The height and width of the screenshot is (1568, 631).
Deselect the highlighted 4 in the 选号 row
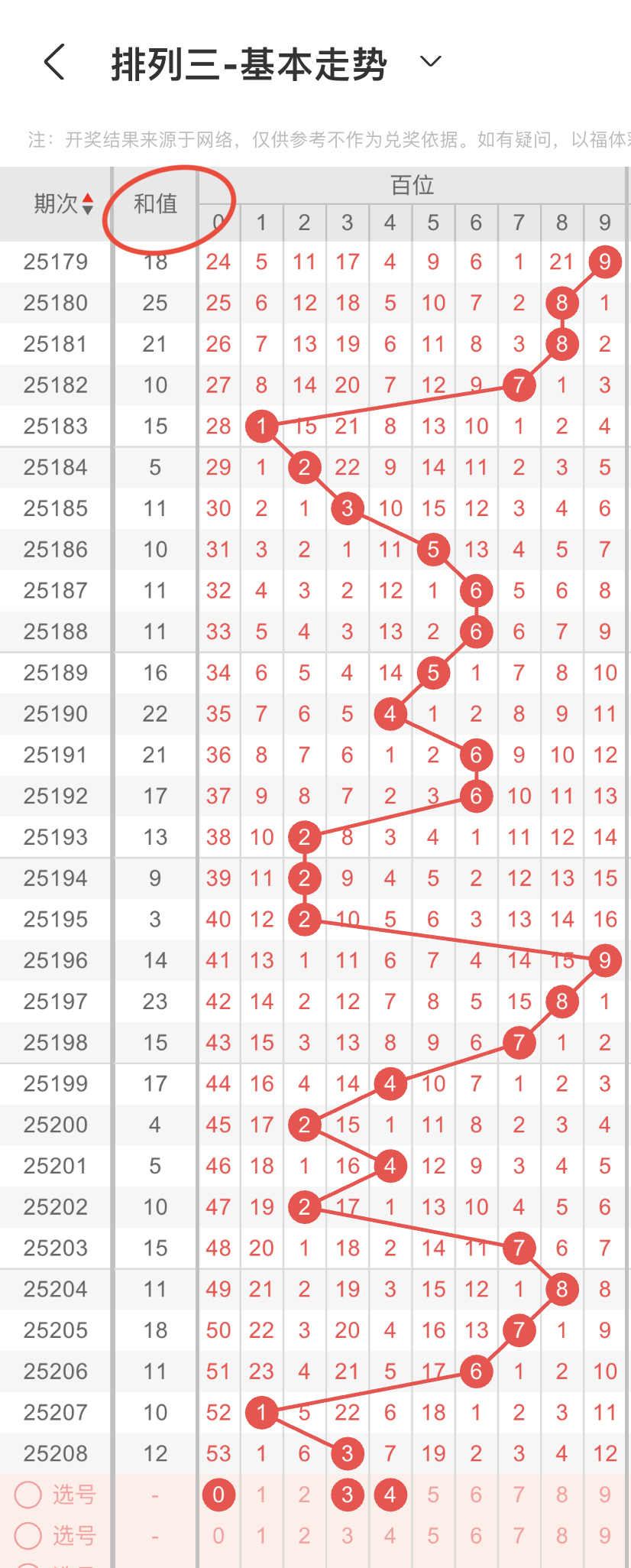point(390,1495)
